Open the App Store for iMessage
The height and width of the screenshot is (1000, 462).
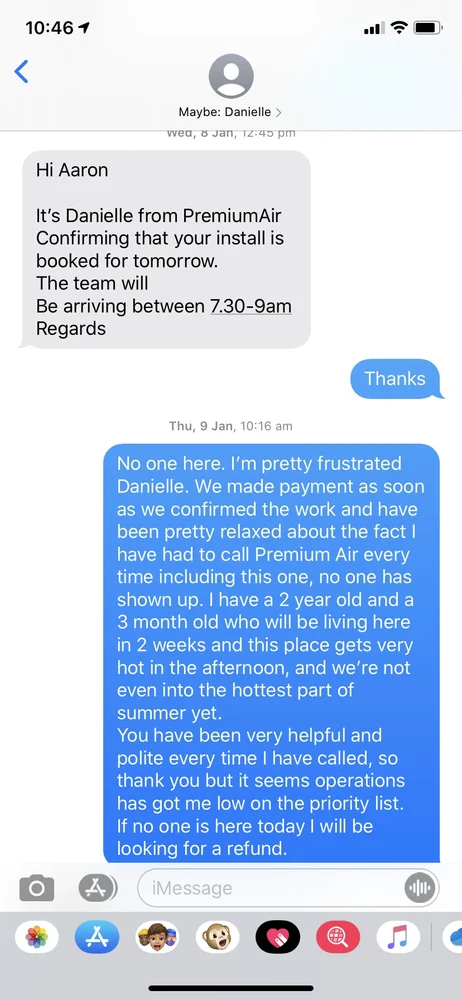click(97, 937)
